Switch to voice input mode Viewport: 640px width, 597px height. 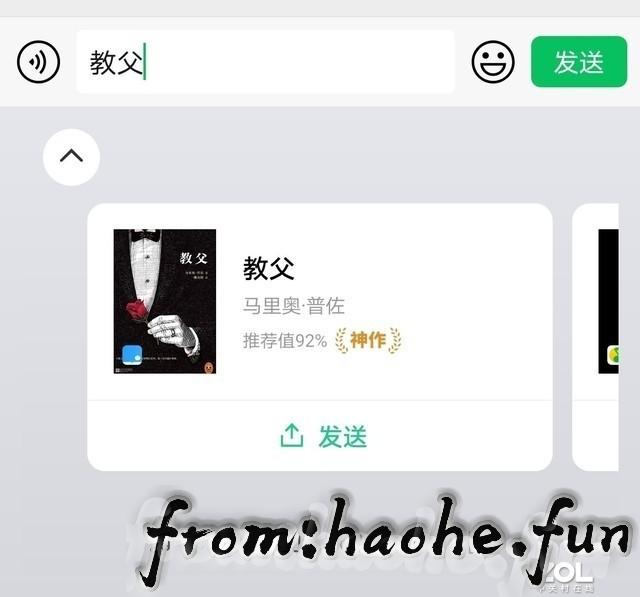(38, 62)
